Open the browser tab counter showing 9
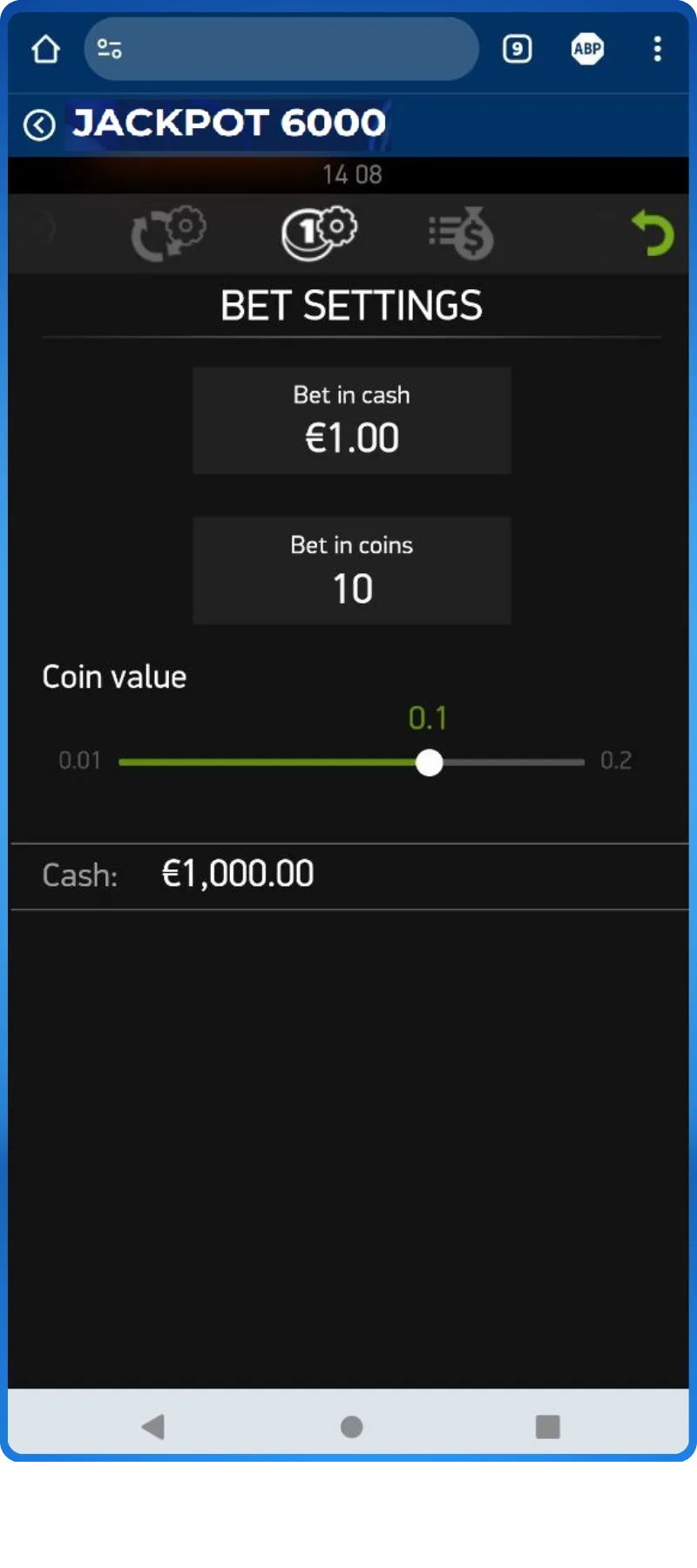Viewport: 697px width, 1568px height. 517,49
